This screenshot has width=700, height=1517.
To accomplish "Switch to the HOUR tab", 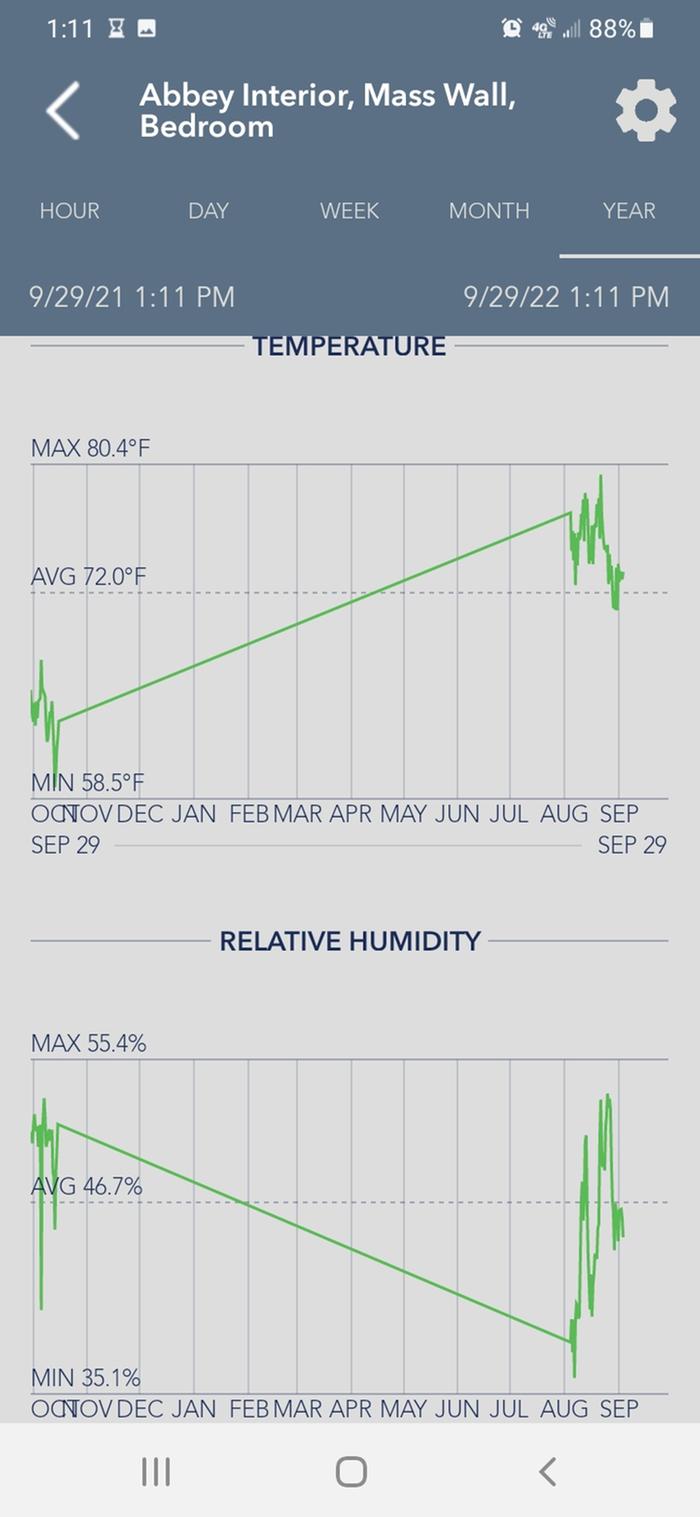I will click(70, 211).
